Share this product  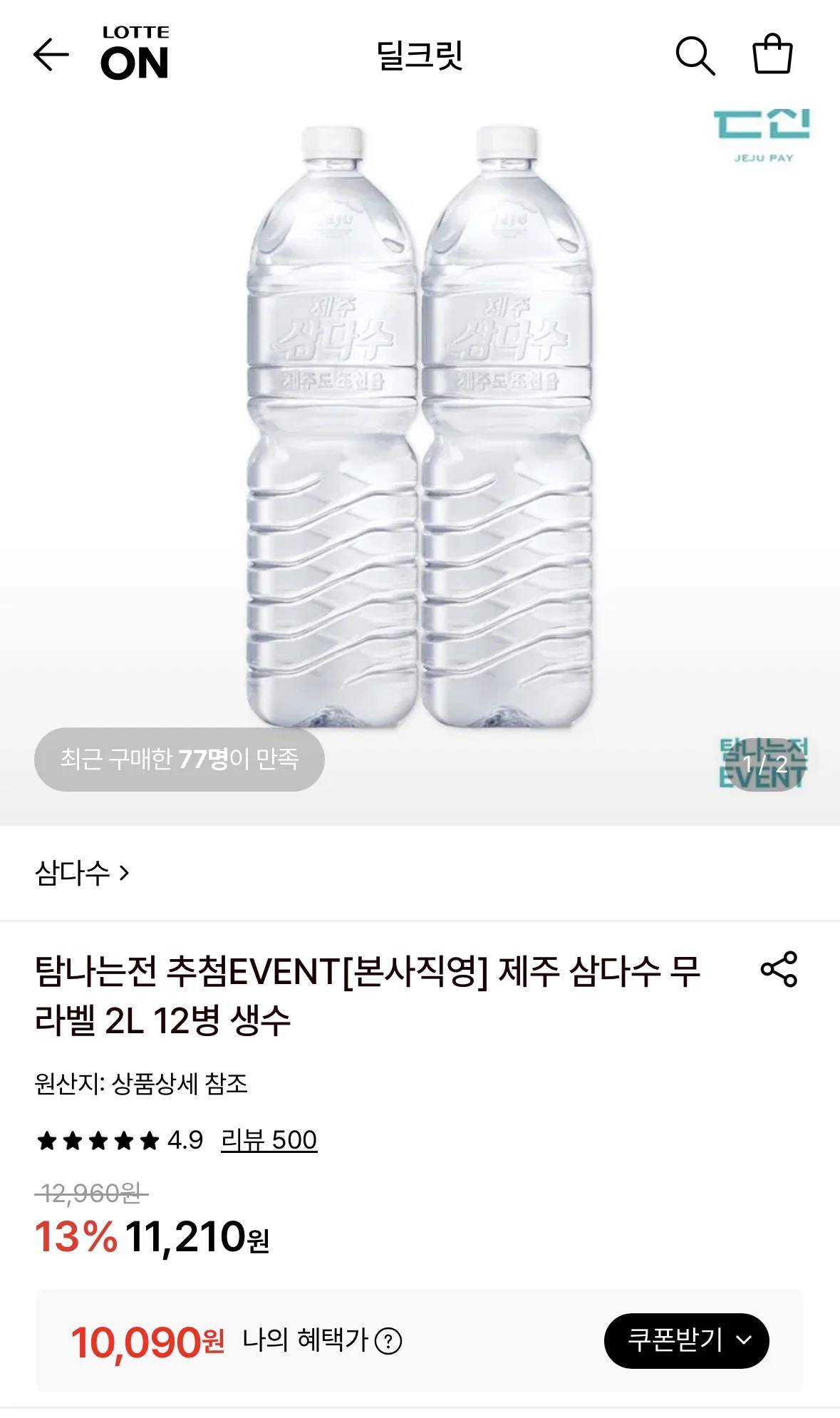coord(779,969)
